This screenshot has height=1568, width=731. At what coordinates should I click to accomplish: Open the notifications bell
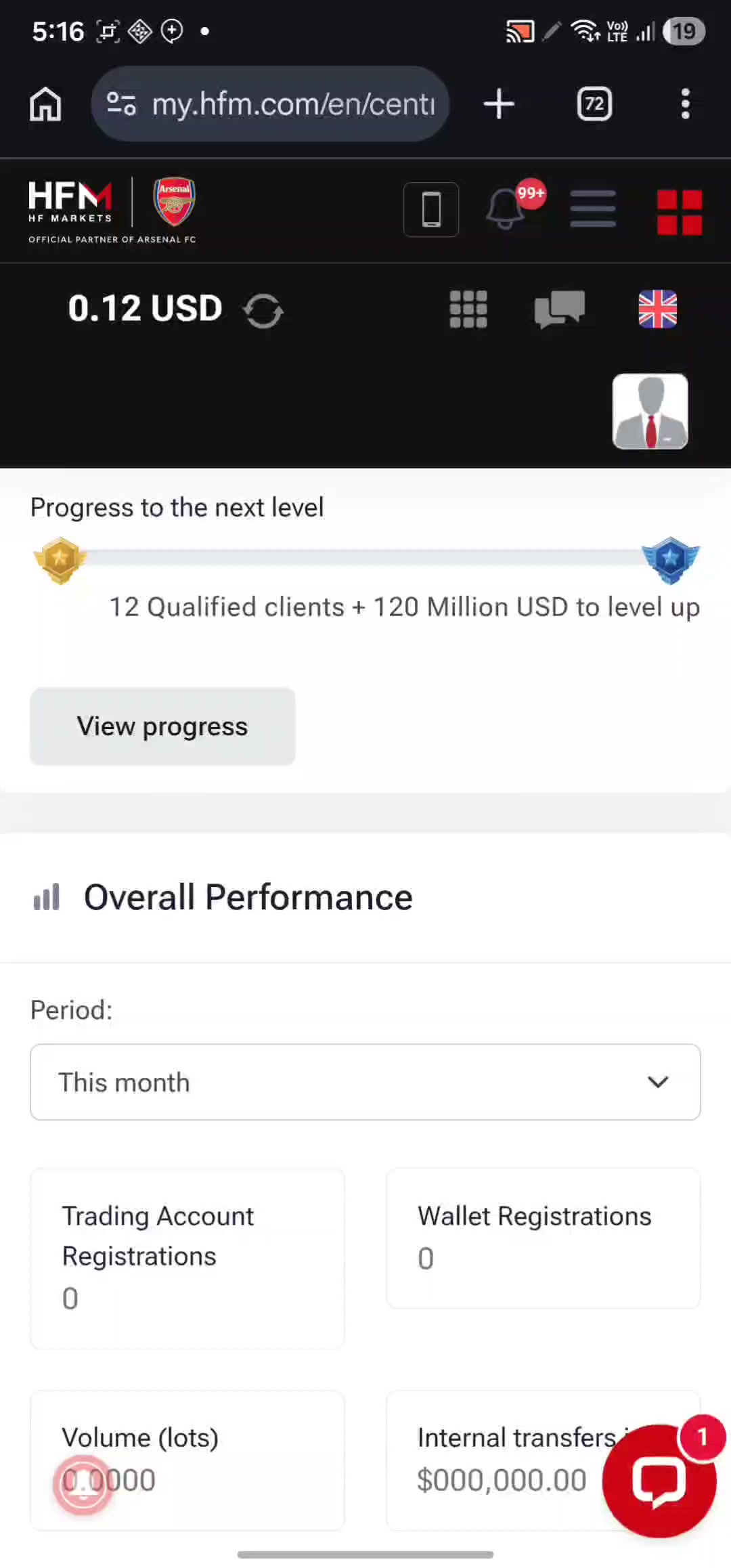[506, 209]
